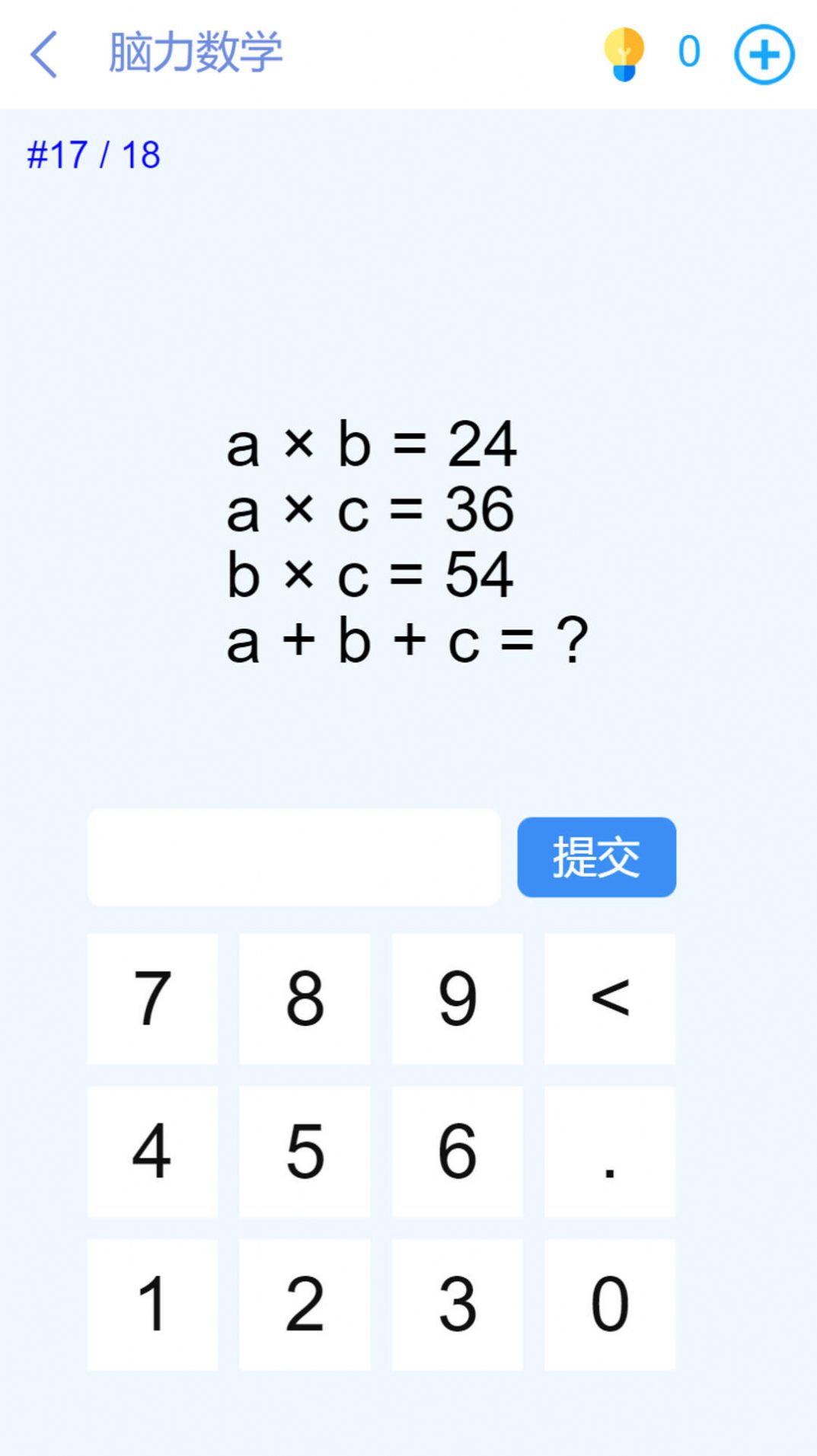Delete last digit with the < key
Image resolution: width=817 pixels, height=1456 pixels.
pos(609,999)
